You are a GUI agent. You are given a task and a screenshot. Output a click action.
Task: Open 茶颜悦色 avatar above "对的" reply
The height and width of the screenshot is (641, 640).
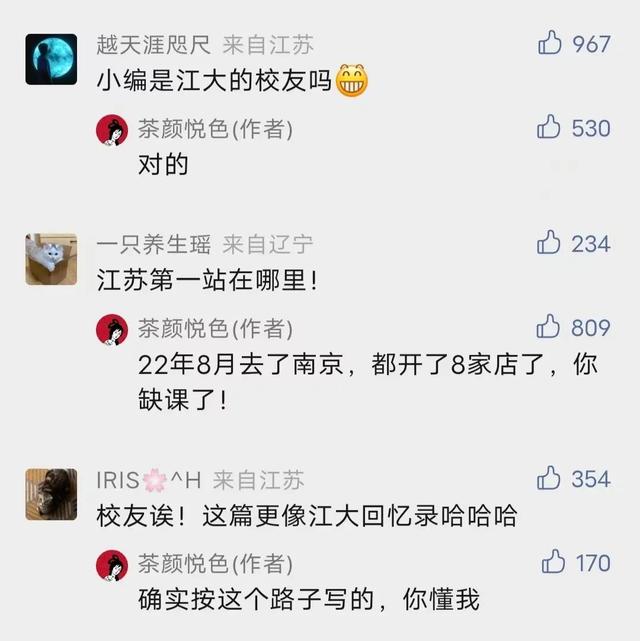coord(112,130)
